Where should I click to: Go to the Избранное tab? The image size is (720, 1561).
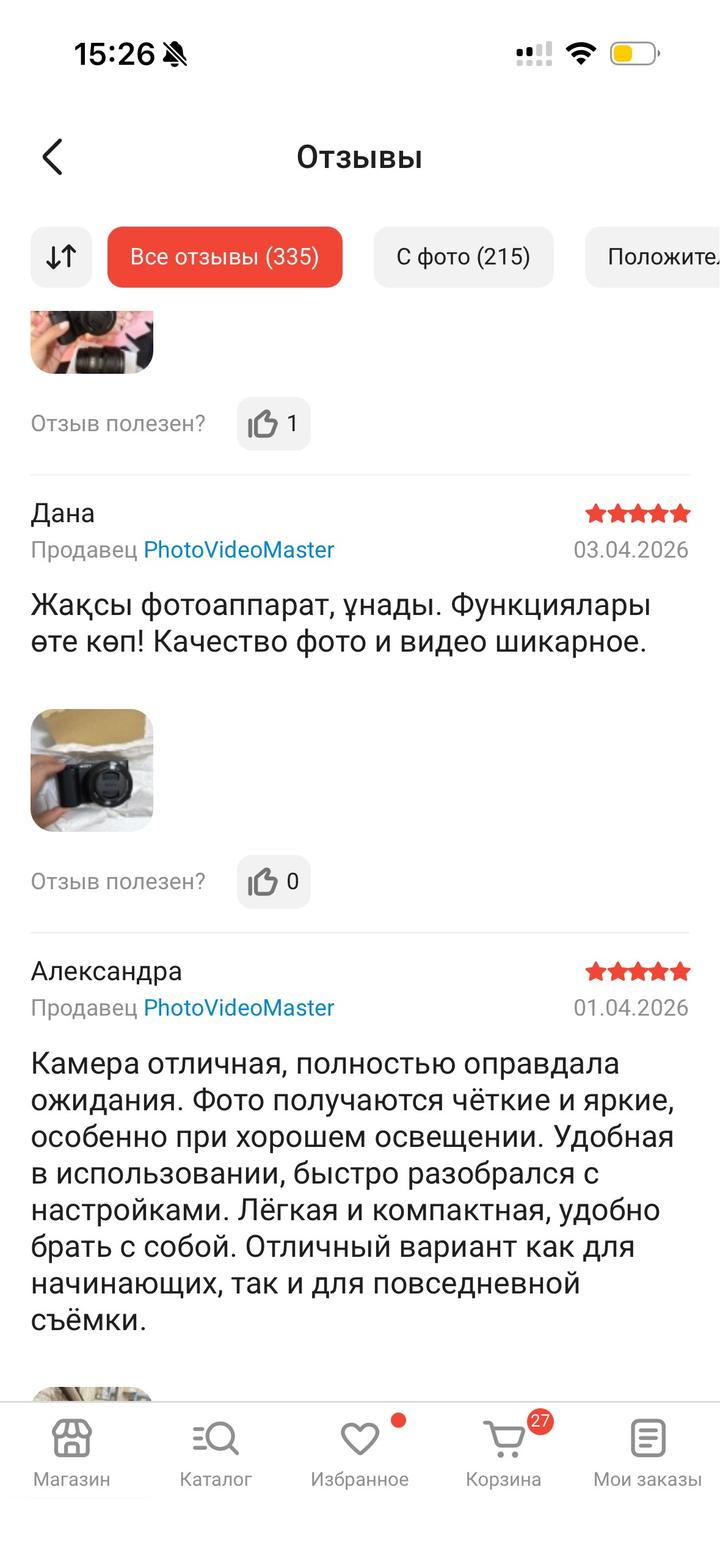360,1453
